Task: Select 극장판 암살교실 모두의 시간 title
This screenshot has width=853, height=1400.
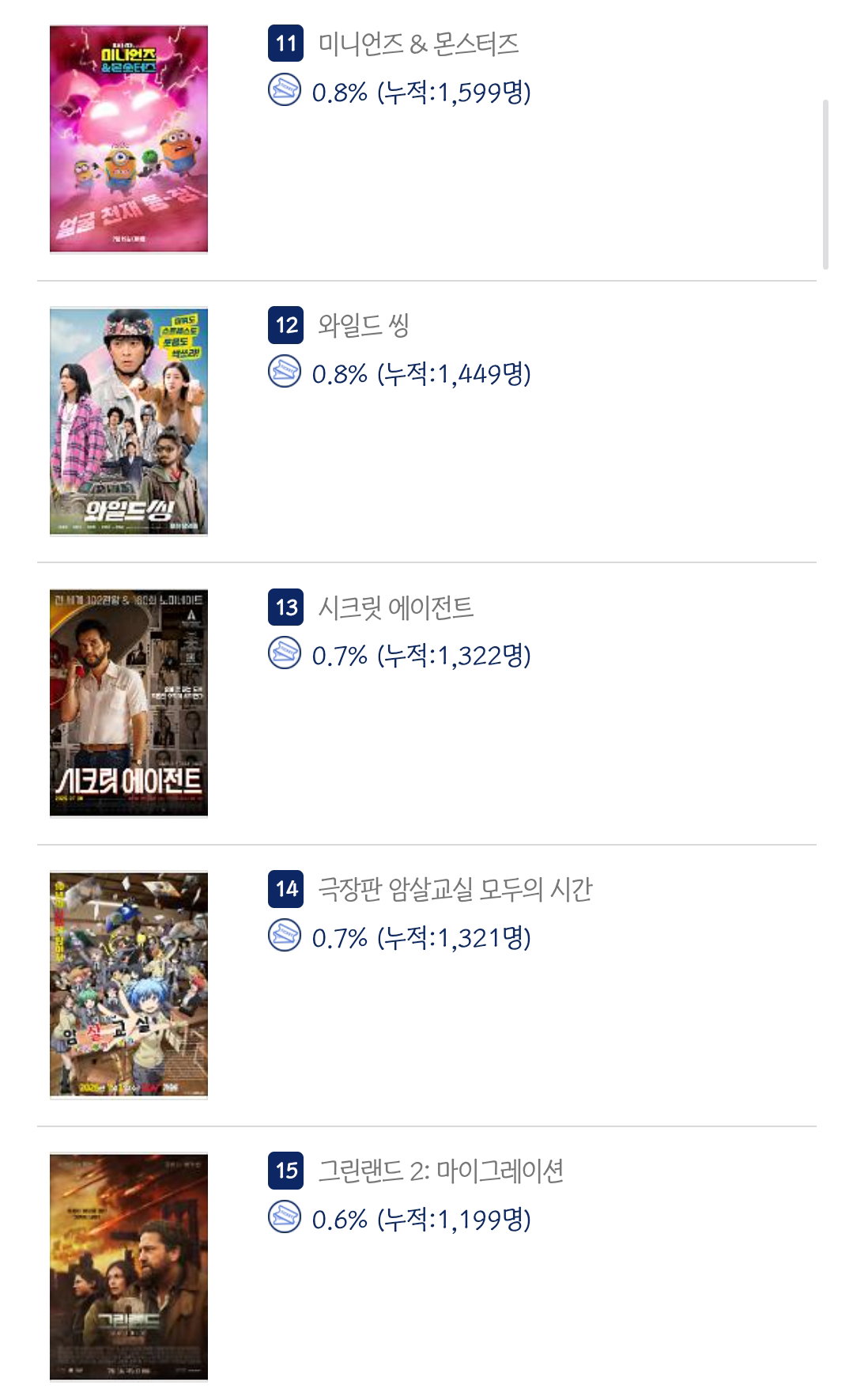Action: point(455,889)
